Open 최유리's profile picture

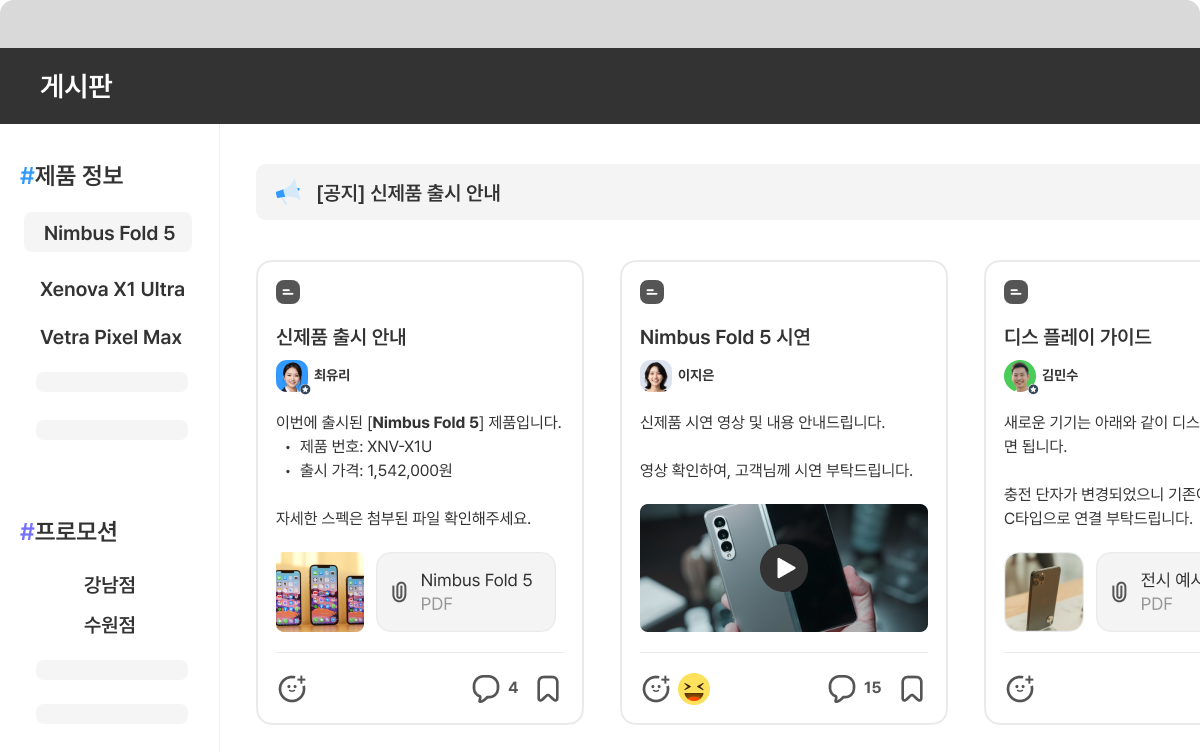(292, 376)
